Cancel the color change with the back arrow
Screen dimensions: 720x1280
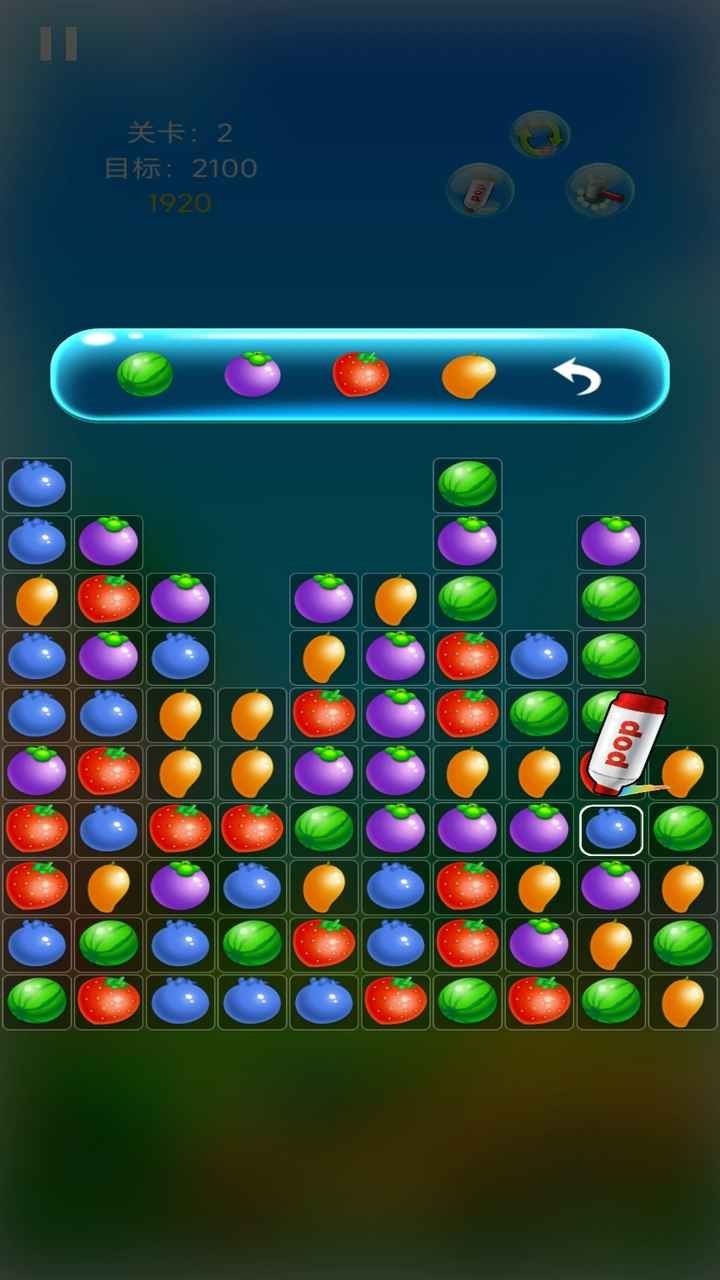(578, 377)
